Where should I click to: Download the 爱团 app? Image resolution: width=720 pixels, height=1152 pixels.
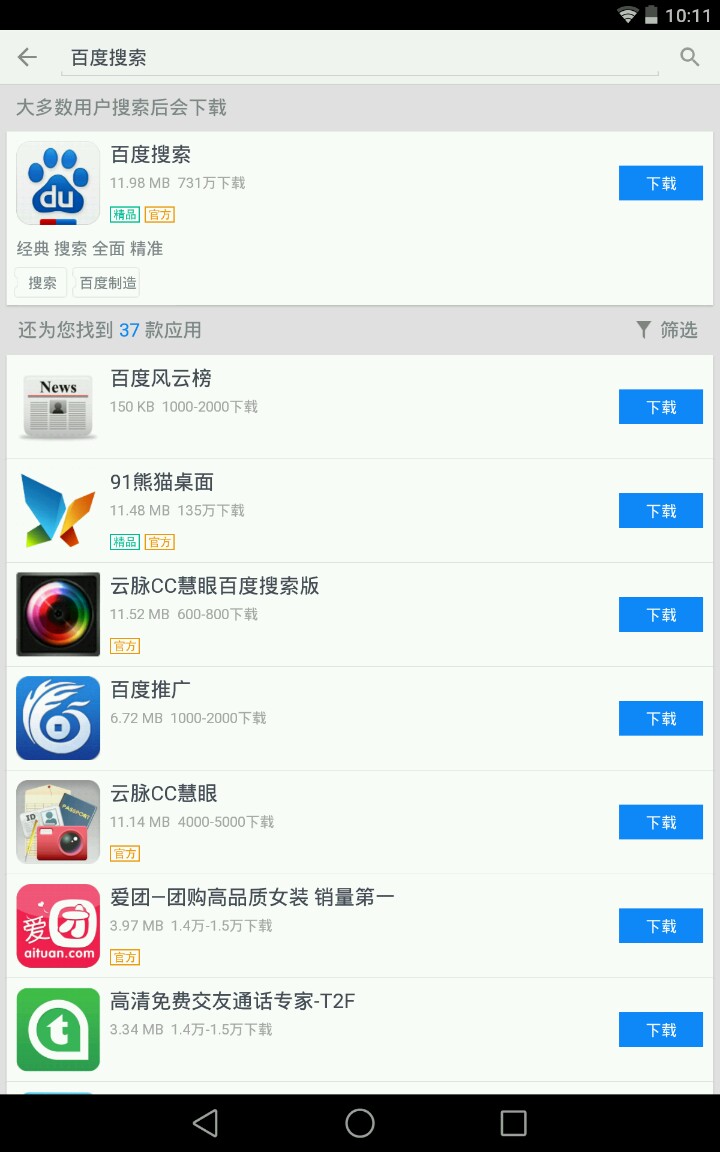pos(660,926)
